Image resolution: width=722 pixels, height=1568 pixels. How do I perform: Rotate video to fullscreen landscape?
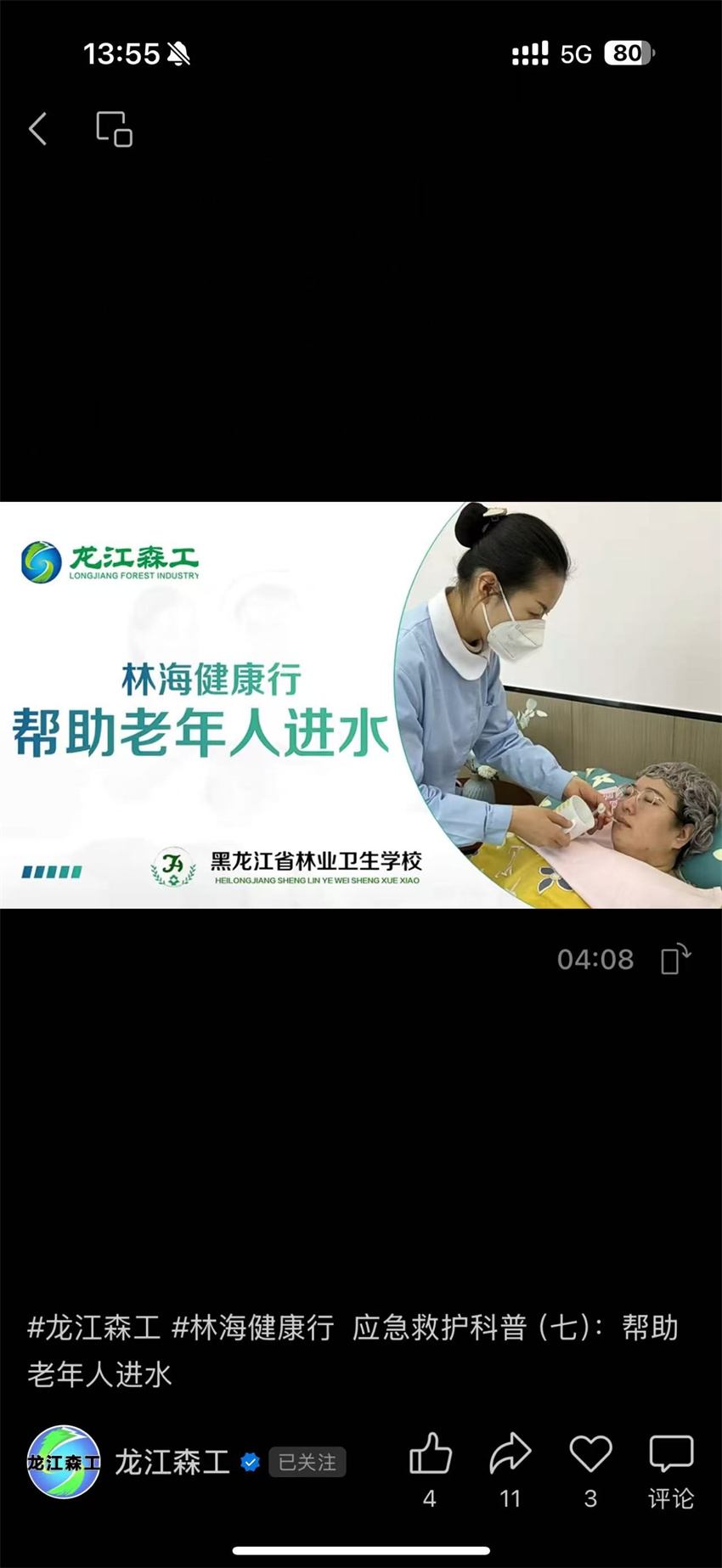(676, 959)
